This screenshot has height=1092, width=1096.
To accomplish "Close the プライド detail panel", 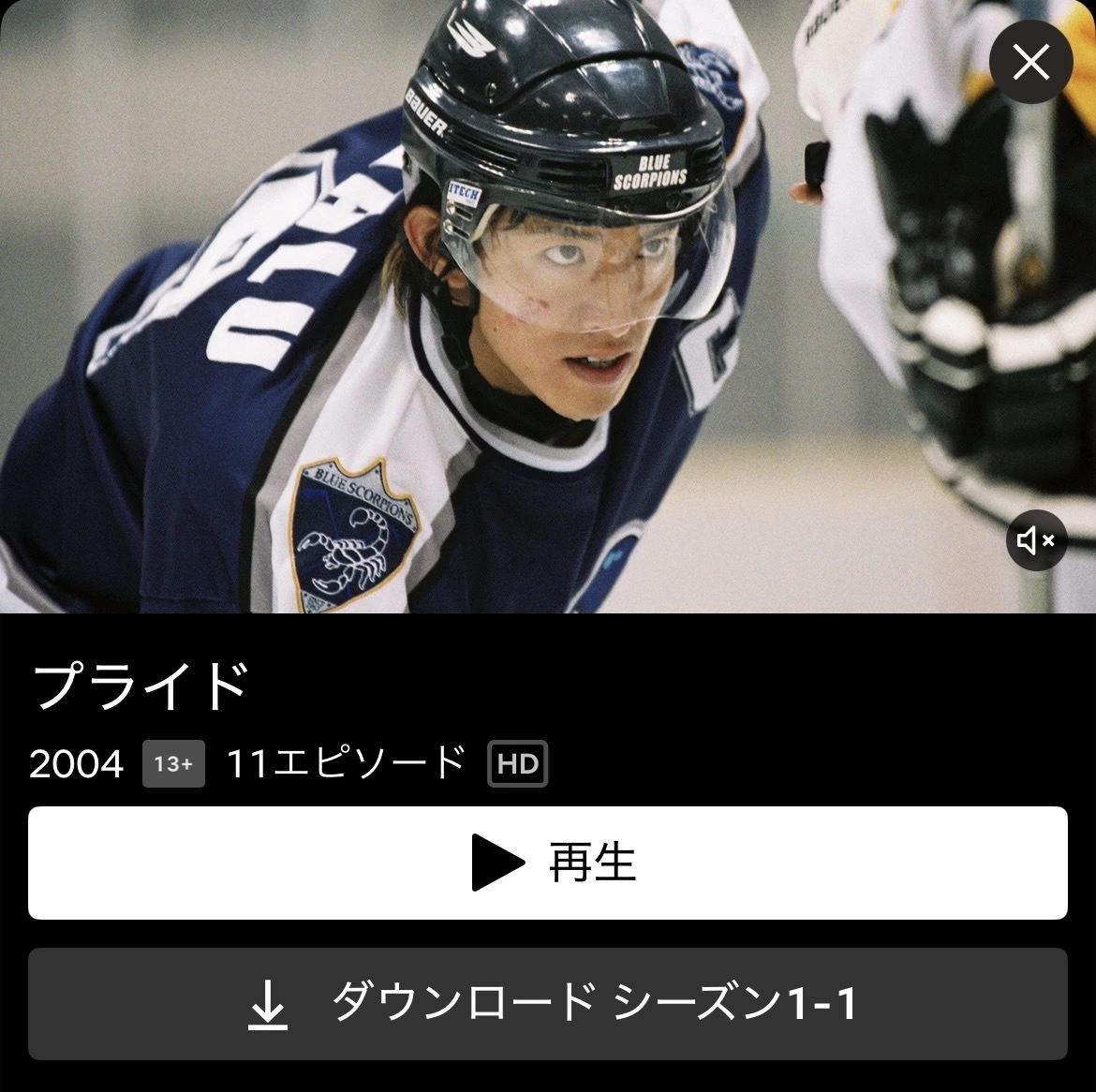I will [x=1031, y=62].
